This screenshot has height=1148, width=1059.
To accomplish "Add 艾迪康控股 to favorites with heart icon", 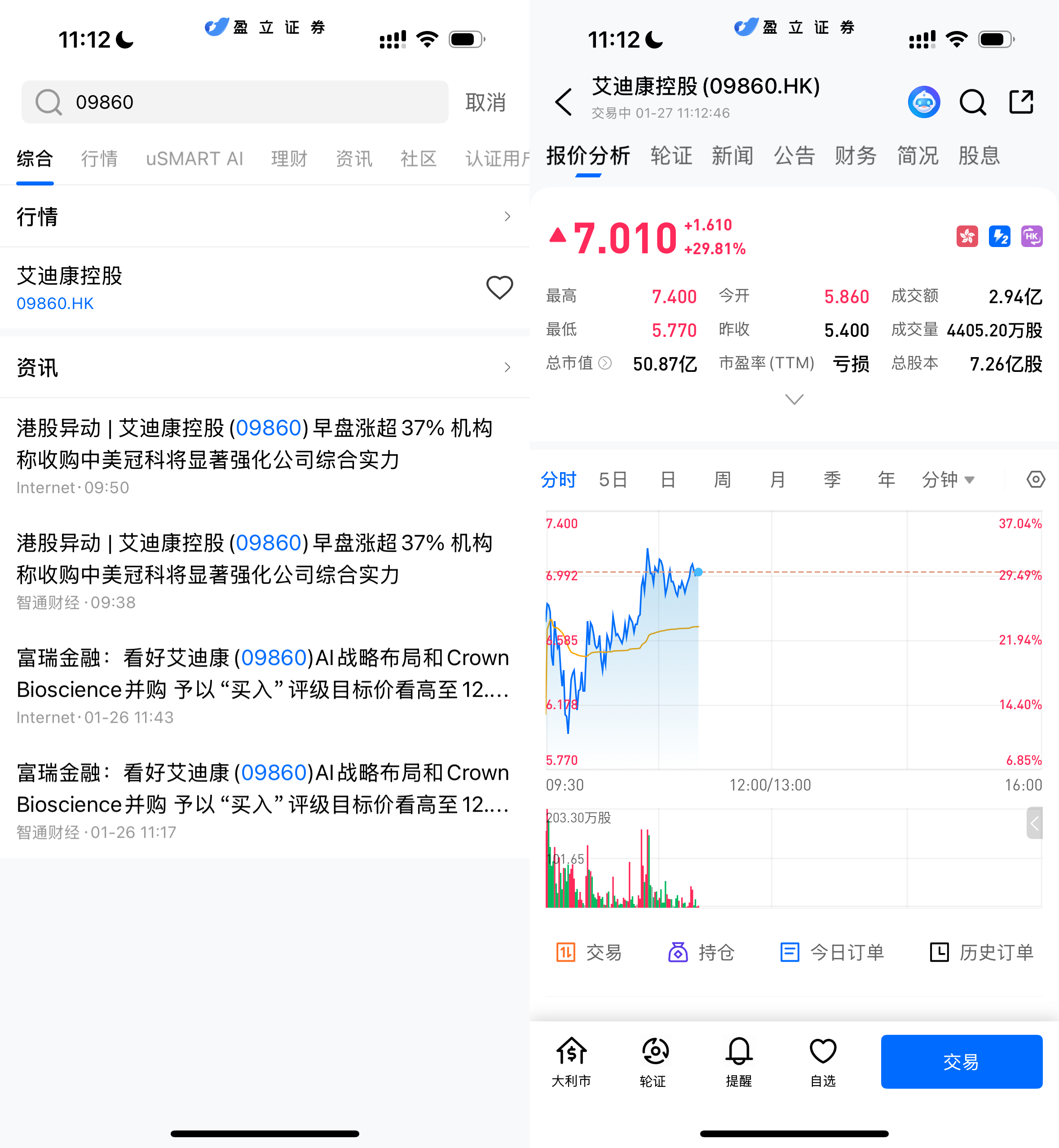I will 499,288.
